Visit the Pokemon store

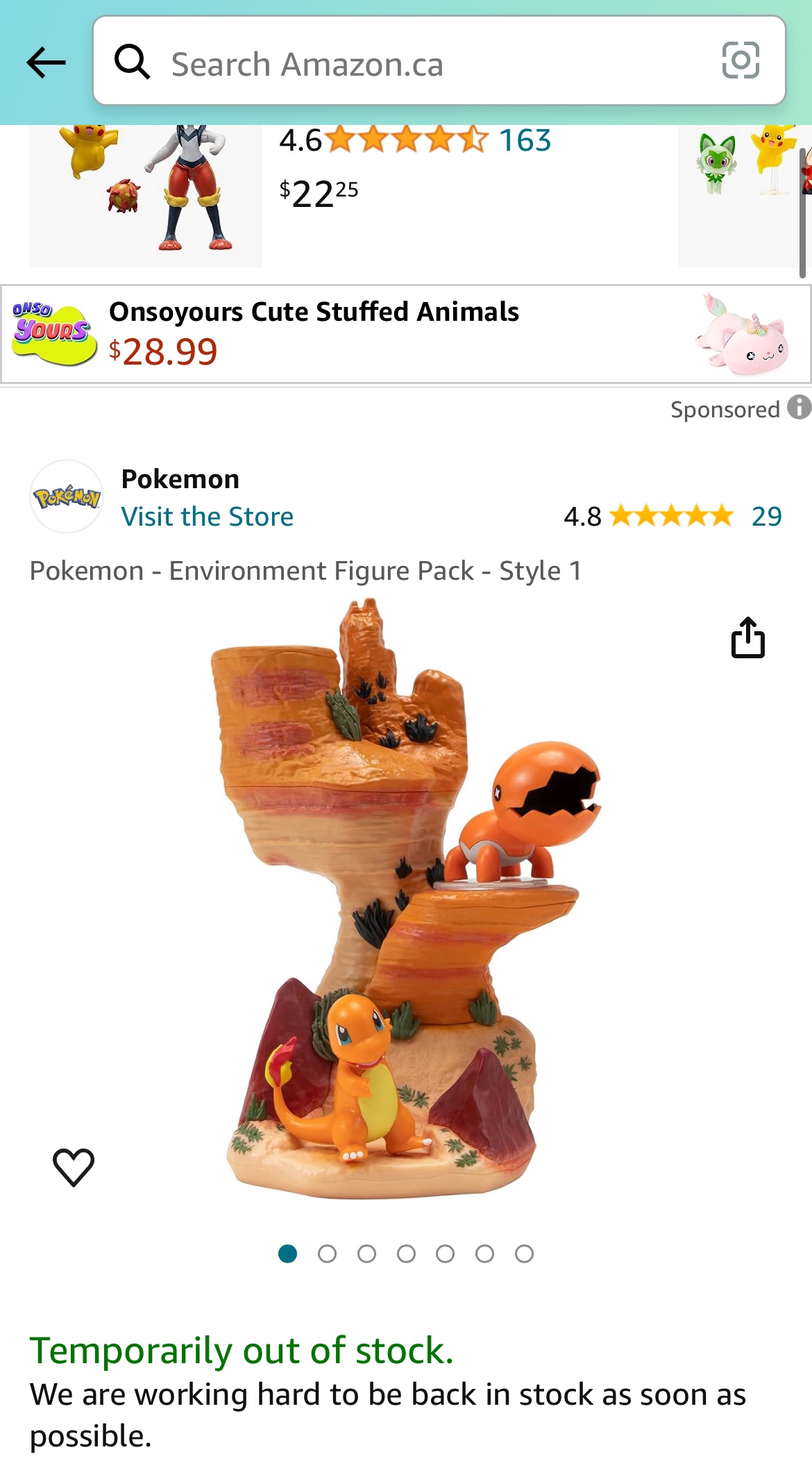point(207,517)
